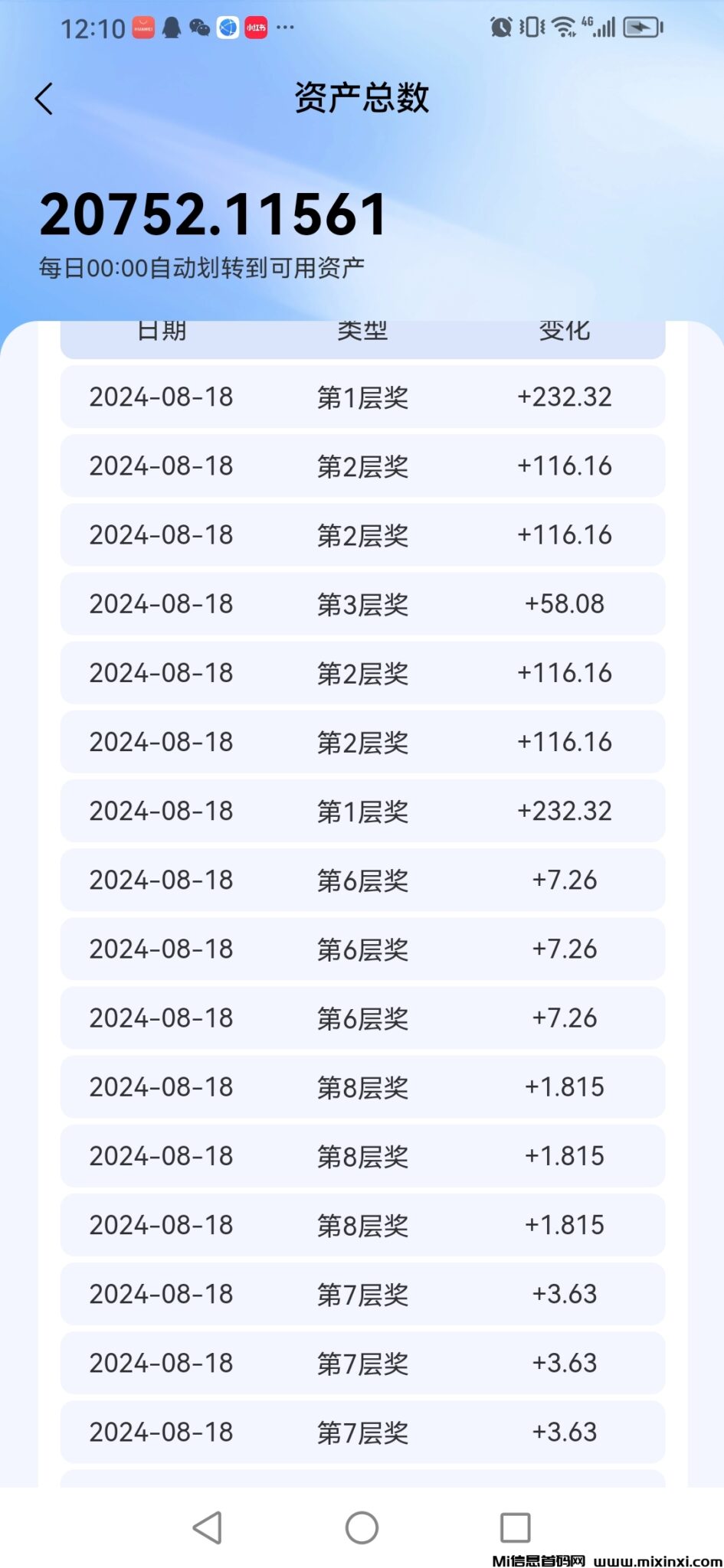724x1568 pixels.
Task: Tap the Xiaohongshu notification icon
Action: [255, 27]
